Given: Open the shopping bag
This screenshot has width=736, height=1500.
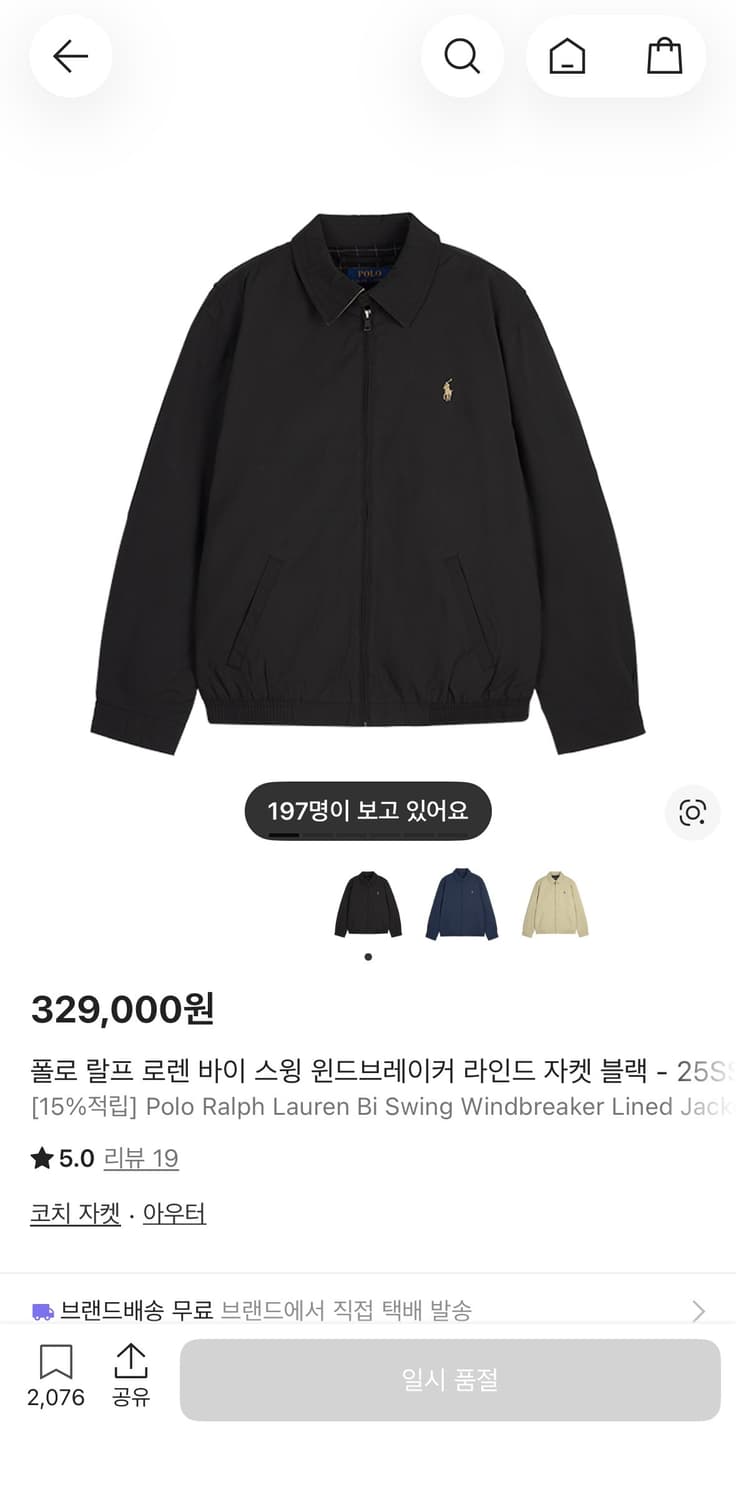Looking at the screenshot, I should pyautogui.click(x=665, y=56).
